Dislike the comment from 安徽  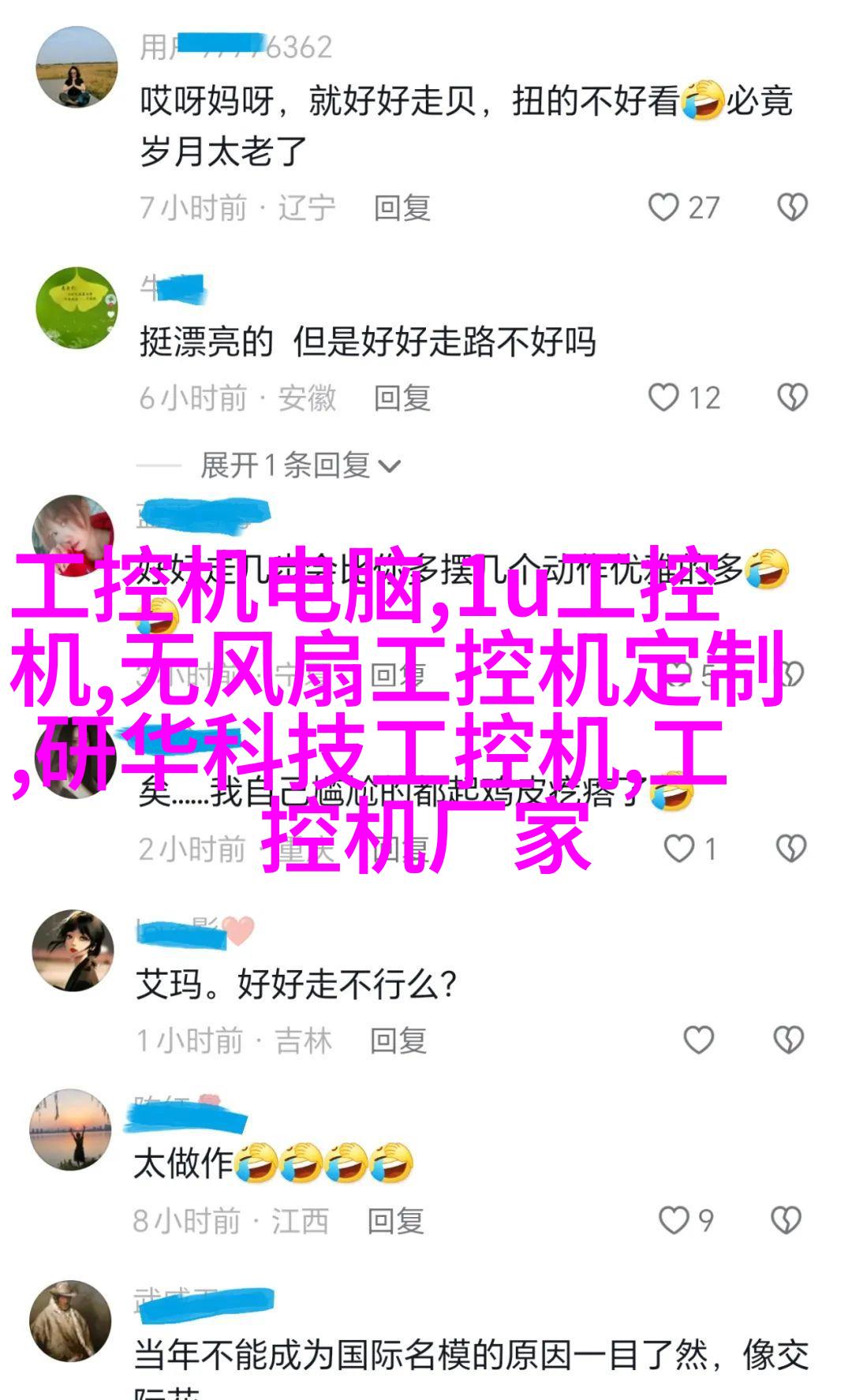point(792,398)
